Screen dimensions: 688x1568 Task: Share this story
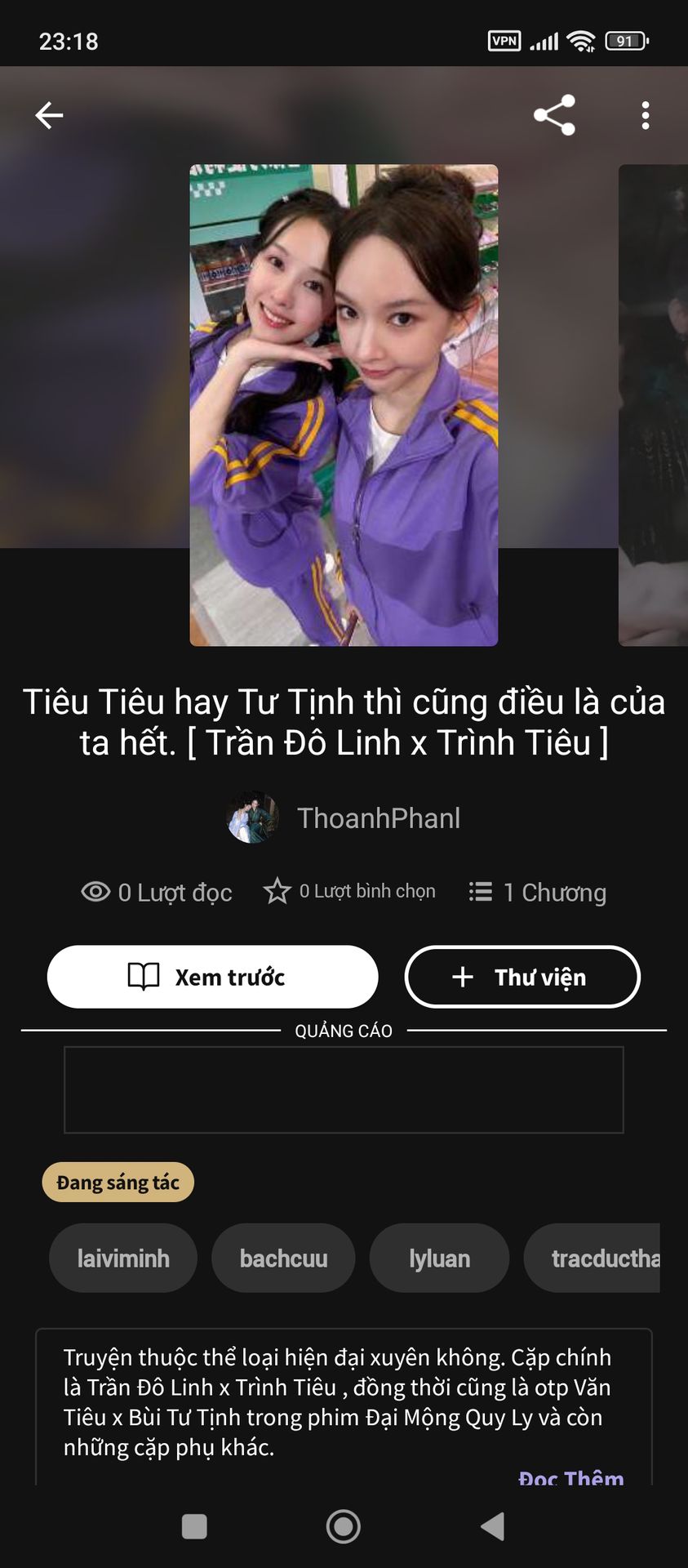coord(554,115)
